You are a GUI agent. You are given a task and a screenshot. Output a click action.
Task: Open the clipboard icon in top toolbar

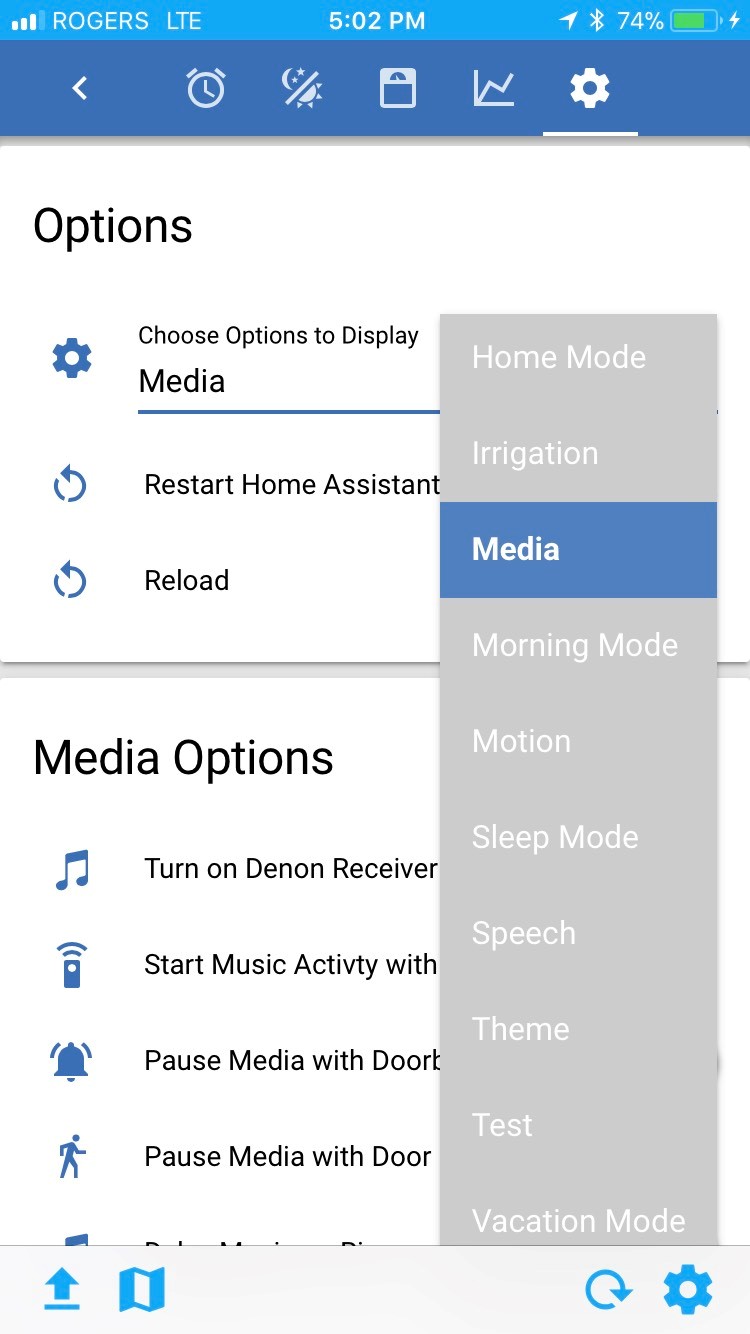397,87
